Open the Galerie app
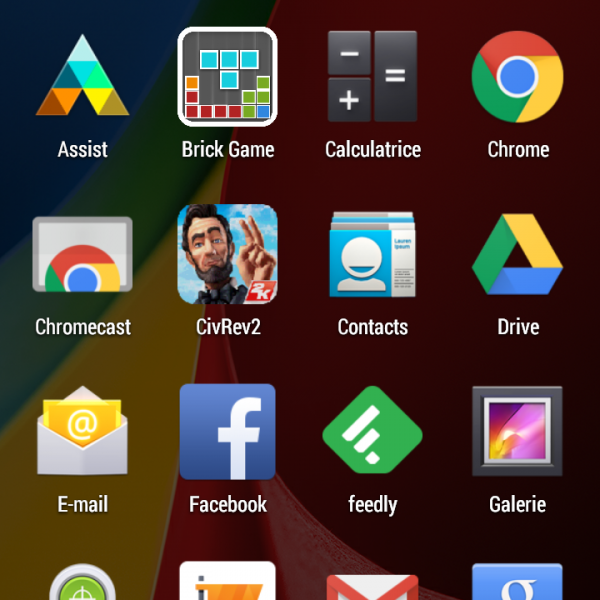The height and width of the screenshot is (600, 600). coord(517,432)
